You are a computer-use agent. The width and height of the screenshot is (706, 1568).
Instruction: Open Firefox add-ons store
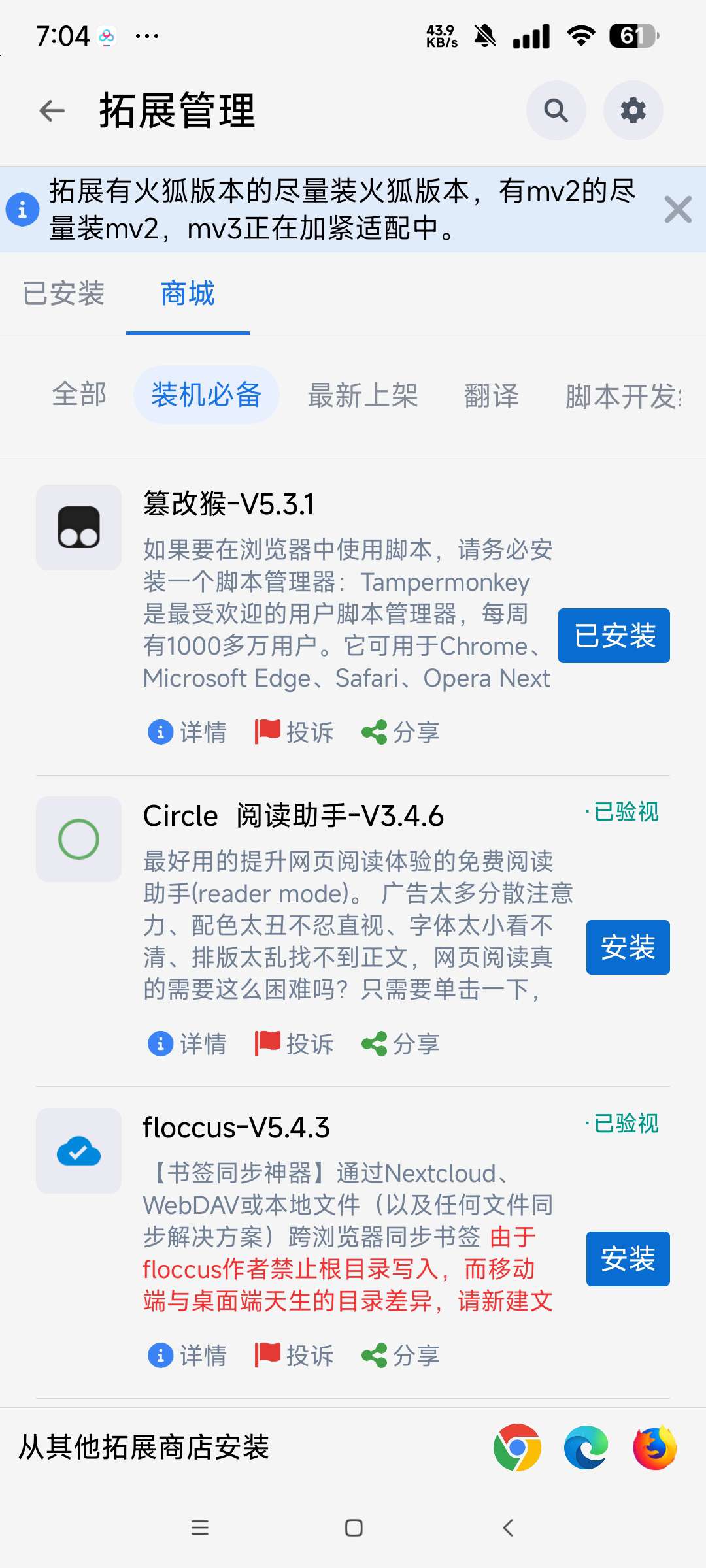click(655, 1447)
